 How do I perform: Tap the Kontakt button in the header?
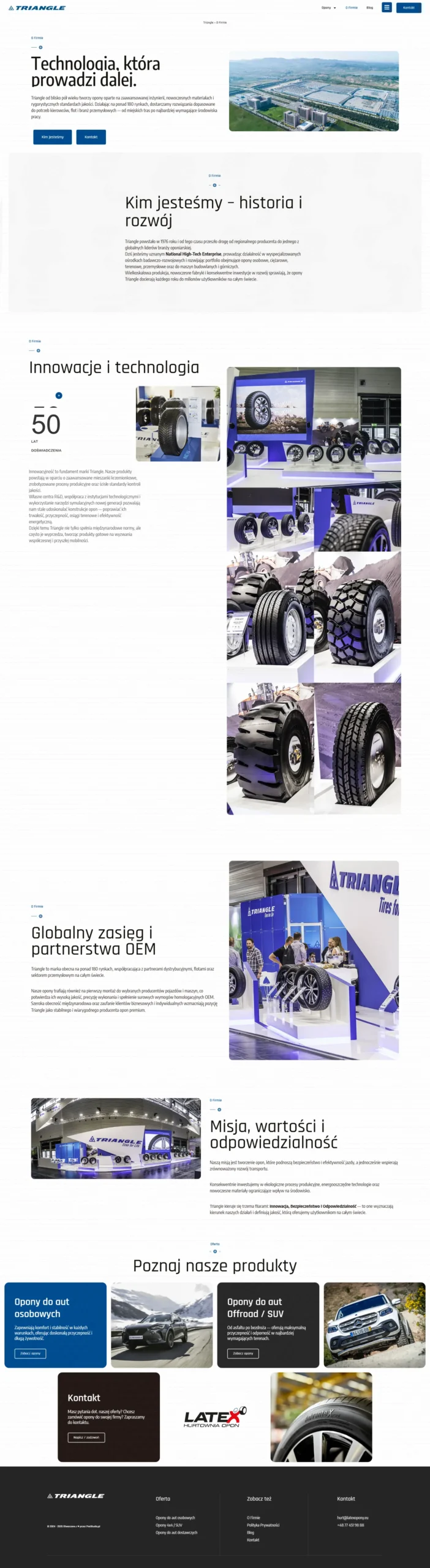[x=409, y=8]
